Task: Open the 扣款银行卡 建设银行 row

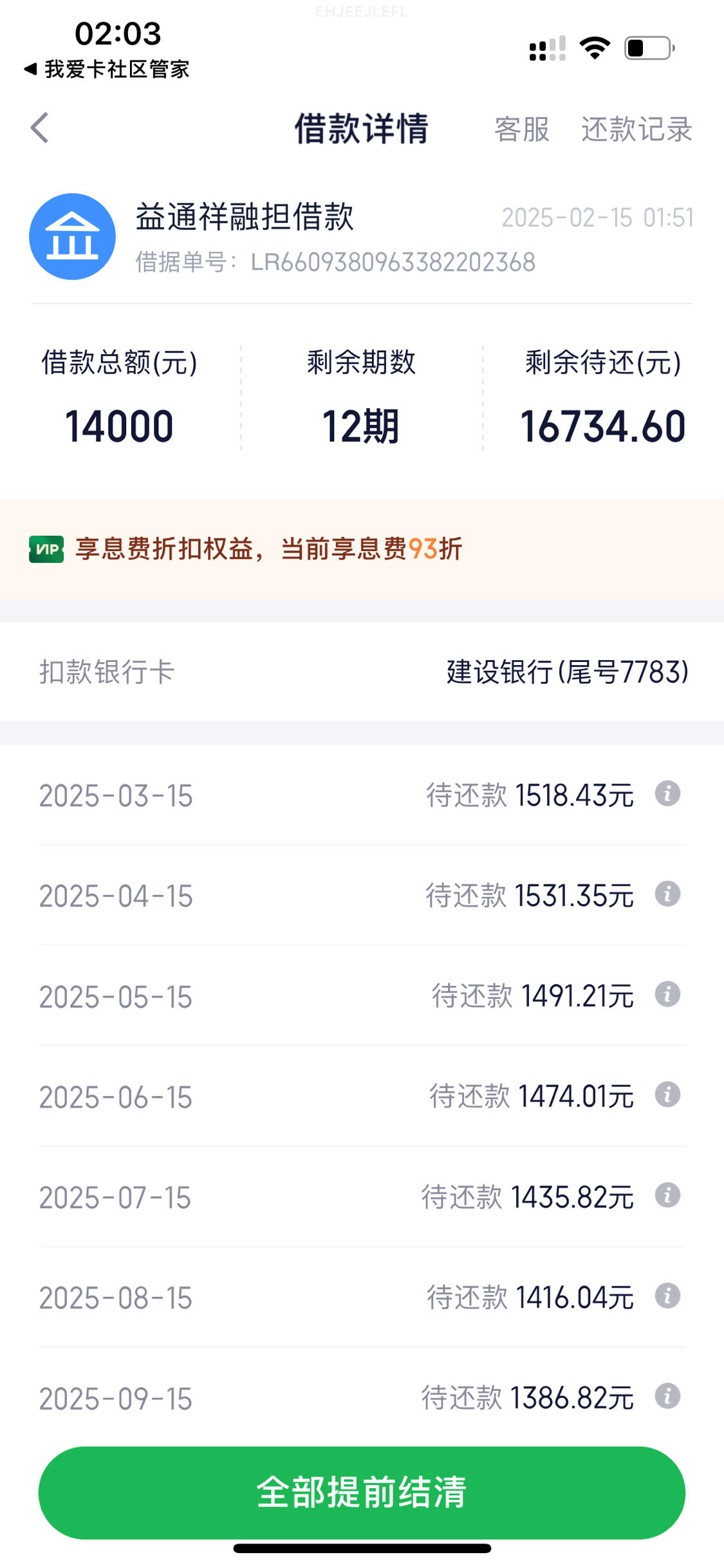Action: [x=362, y=672]
